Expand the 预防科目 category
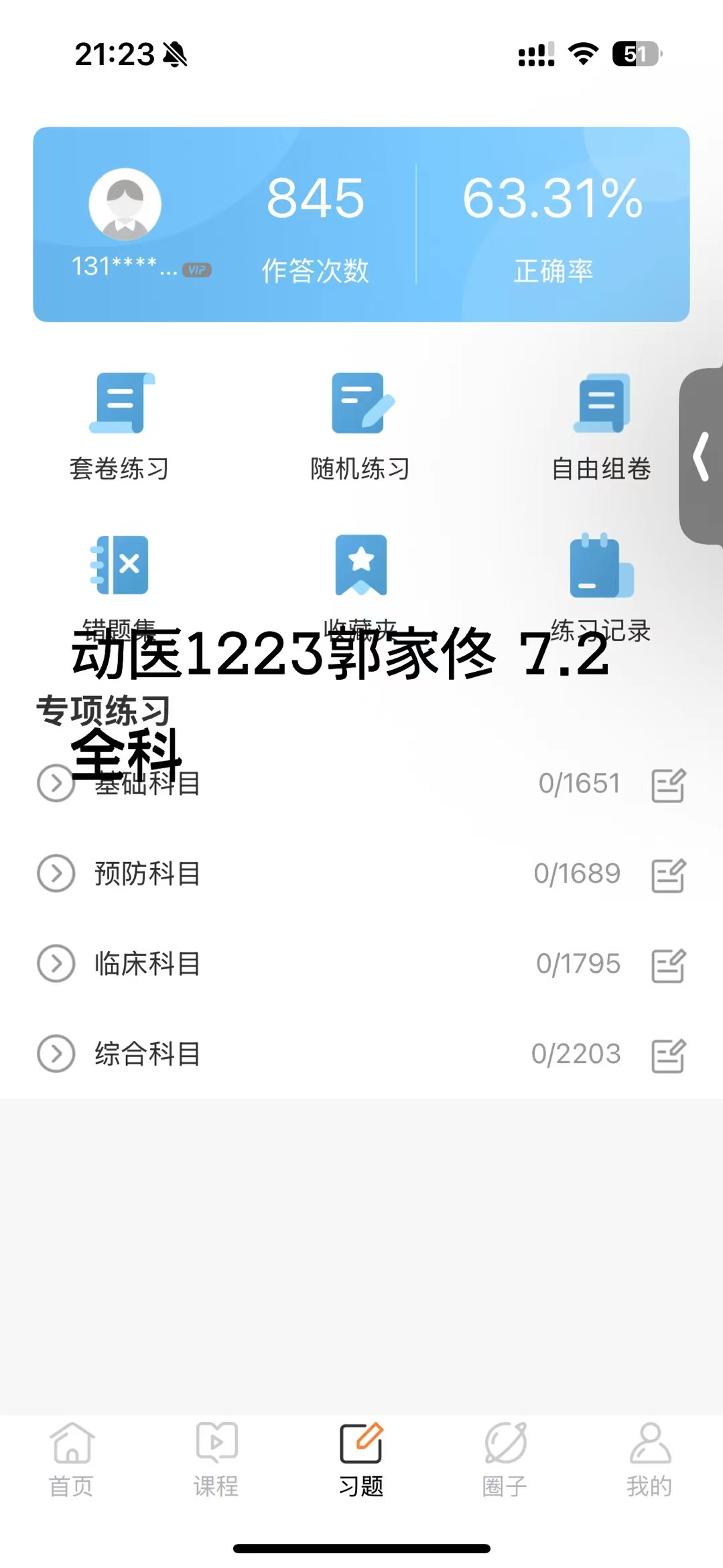This screenshot has height=1568, width=723. (56, 873)
